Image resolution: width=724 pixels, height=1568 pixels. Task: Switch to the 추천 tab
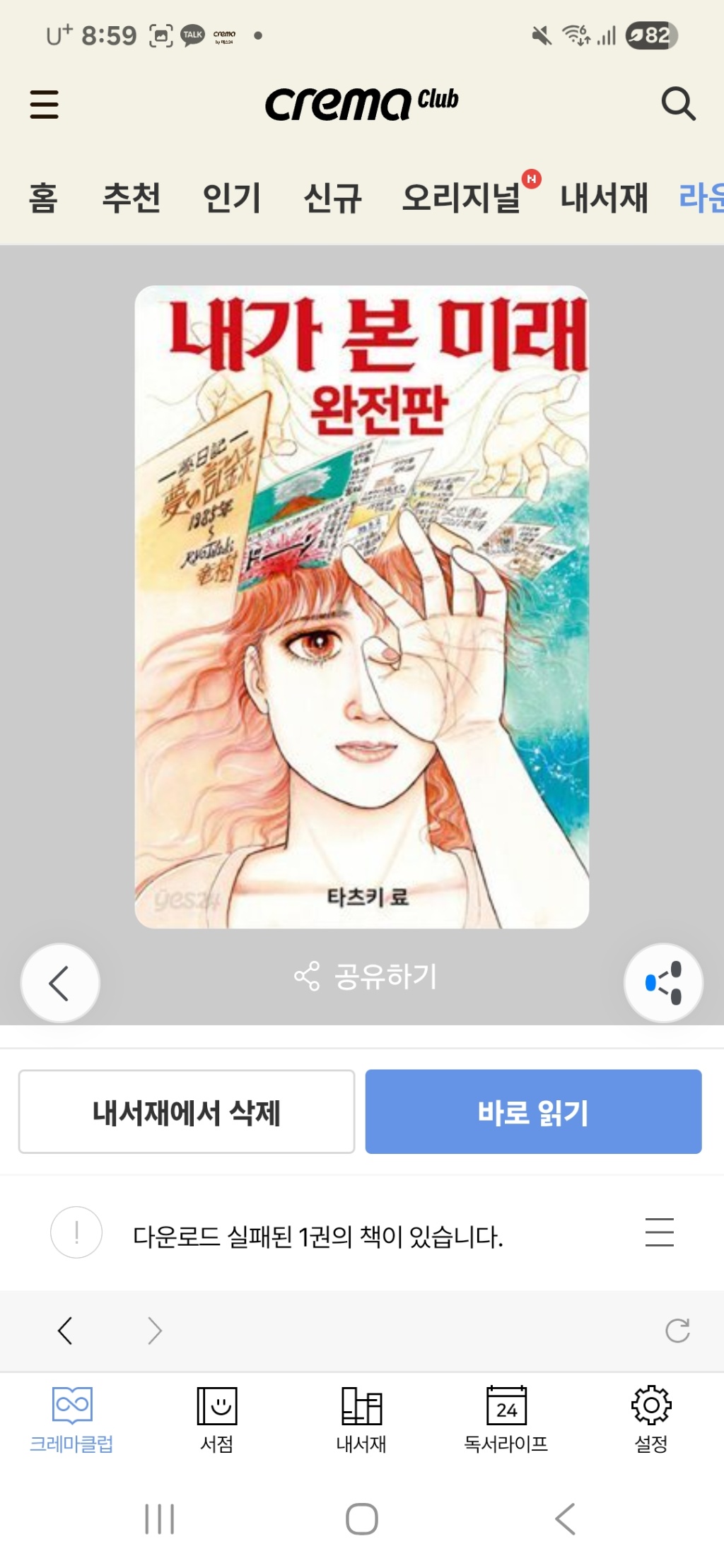[x=132, y=197]
